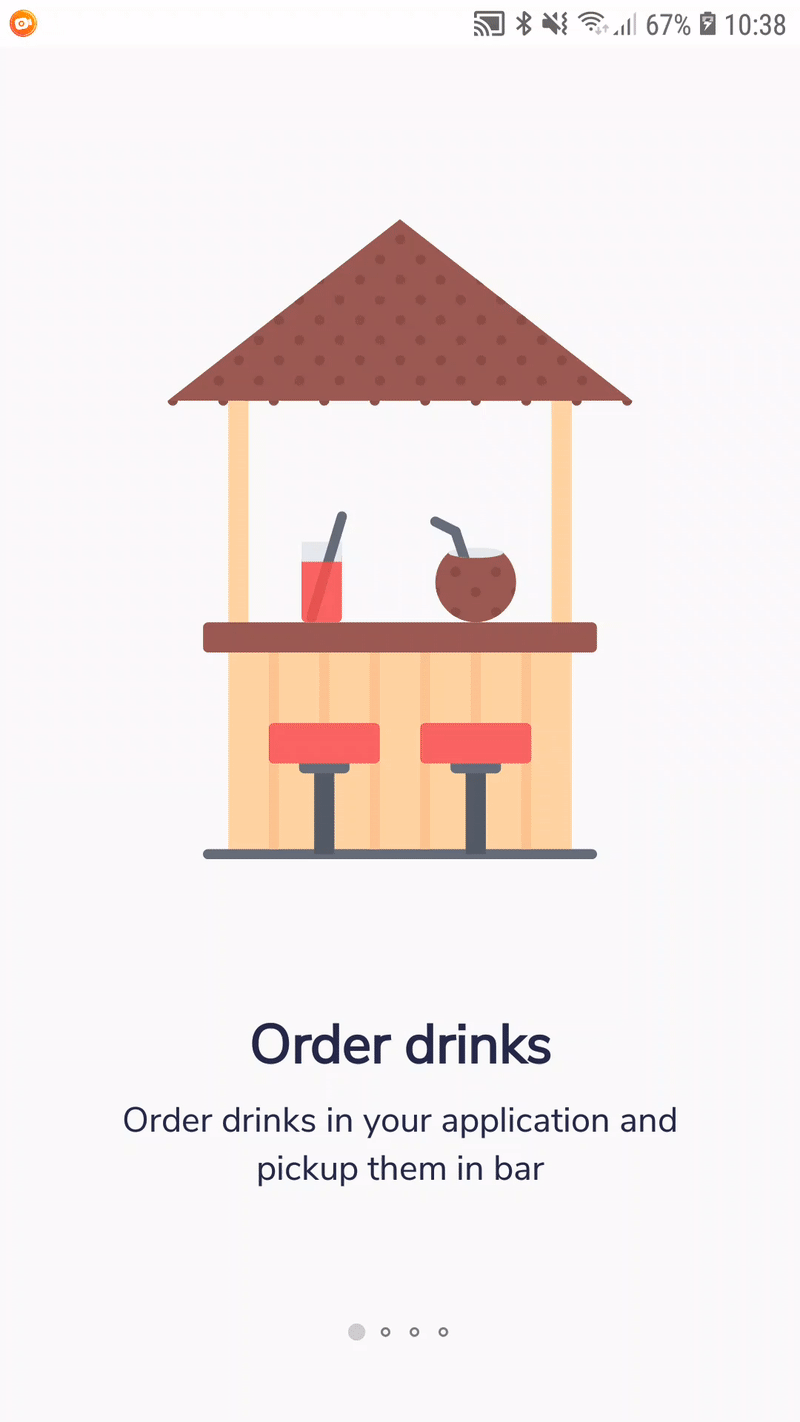This screenshot has height=1422, width=800.
Task: Select the third page indicator dot
Action: [414, 1332]
